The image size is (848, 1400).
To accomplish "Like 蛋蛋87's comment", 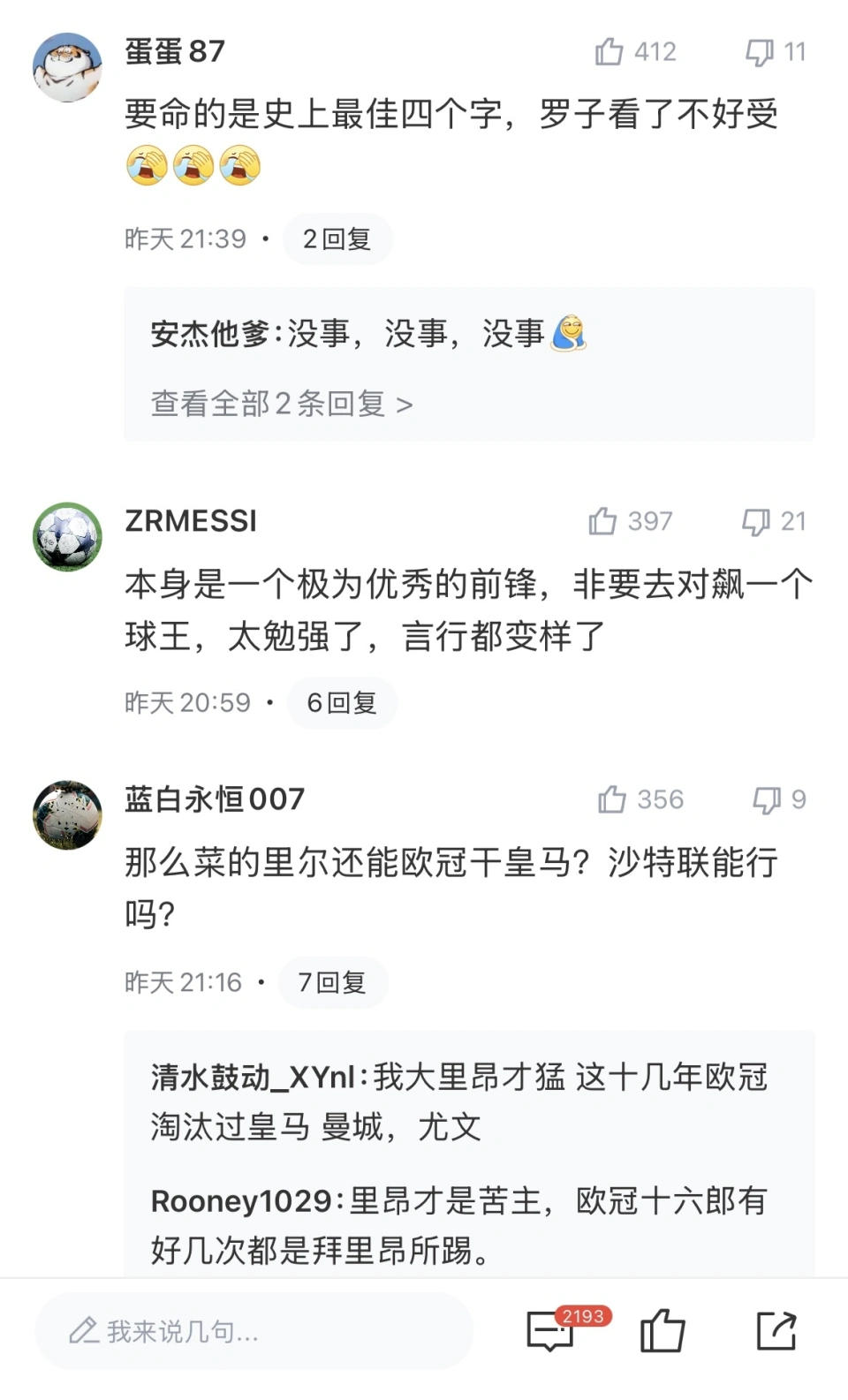I will 609,52.
